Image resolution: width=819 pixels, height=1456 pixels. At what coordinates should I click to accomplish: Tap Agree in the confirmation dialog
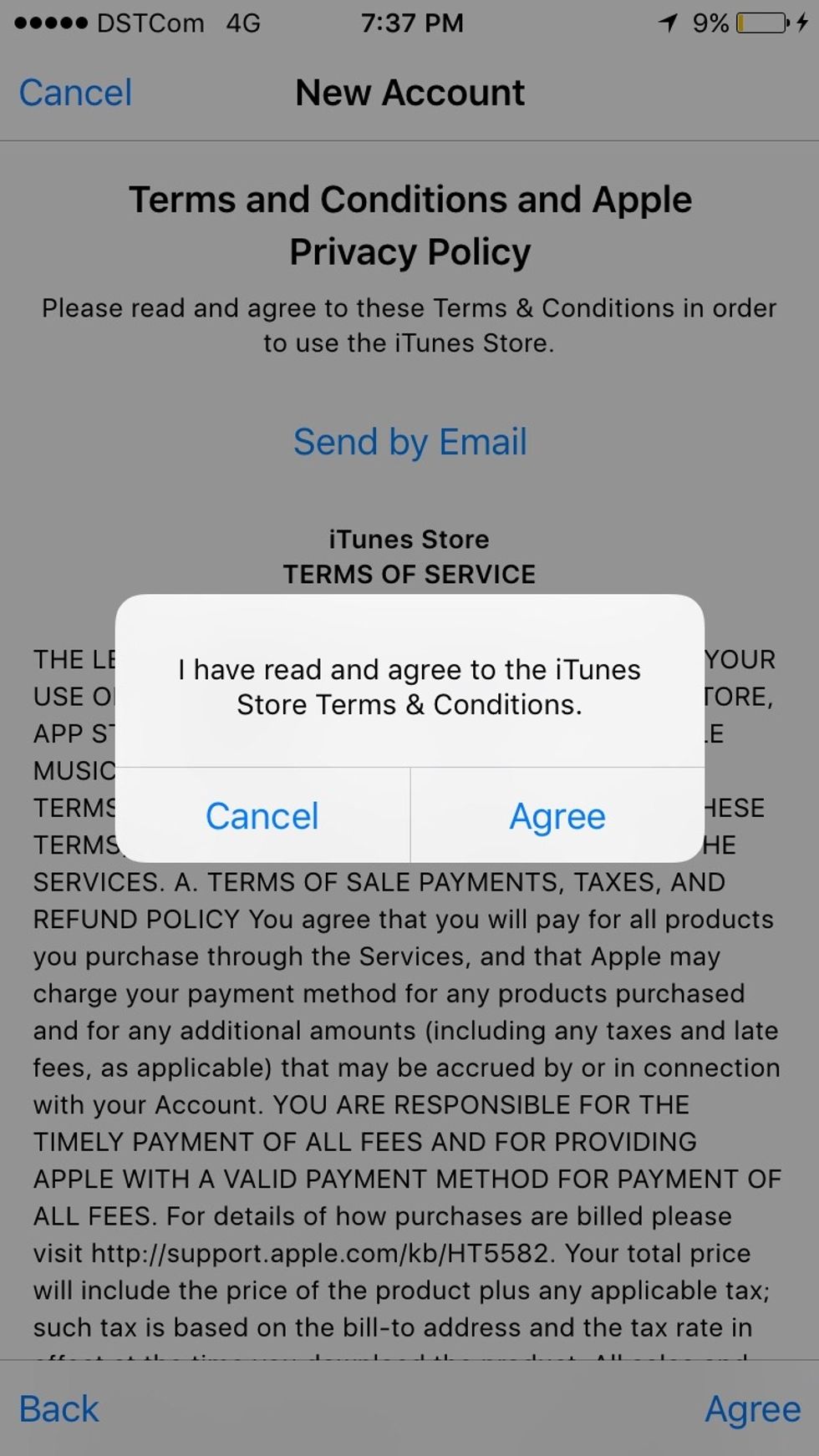pos(557,816)
